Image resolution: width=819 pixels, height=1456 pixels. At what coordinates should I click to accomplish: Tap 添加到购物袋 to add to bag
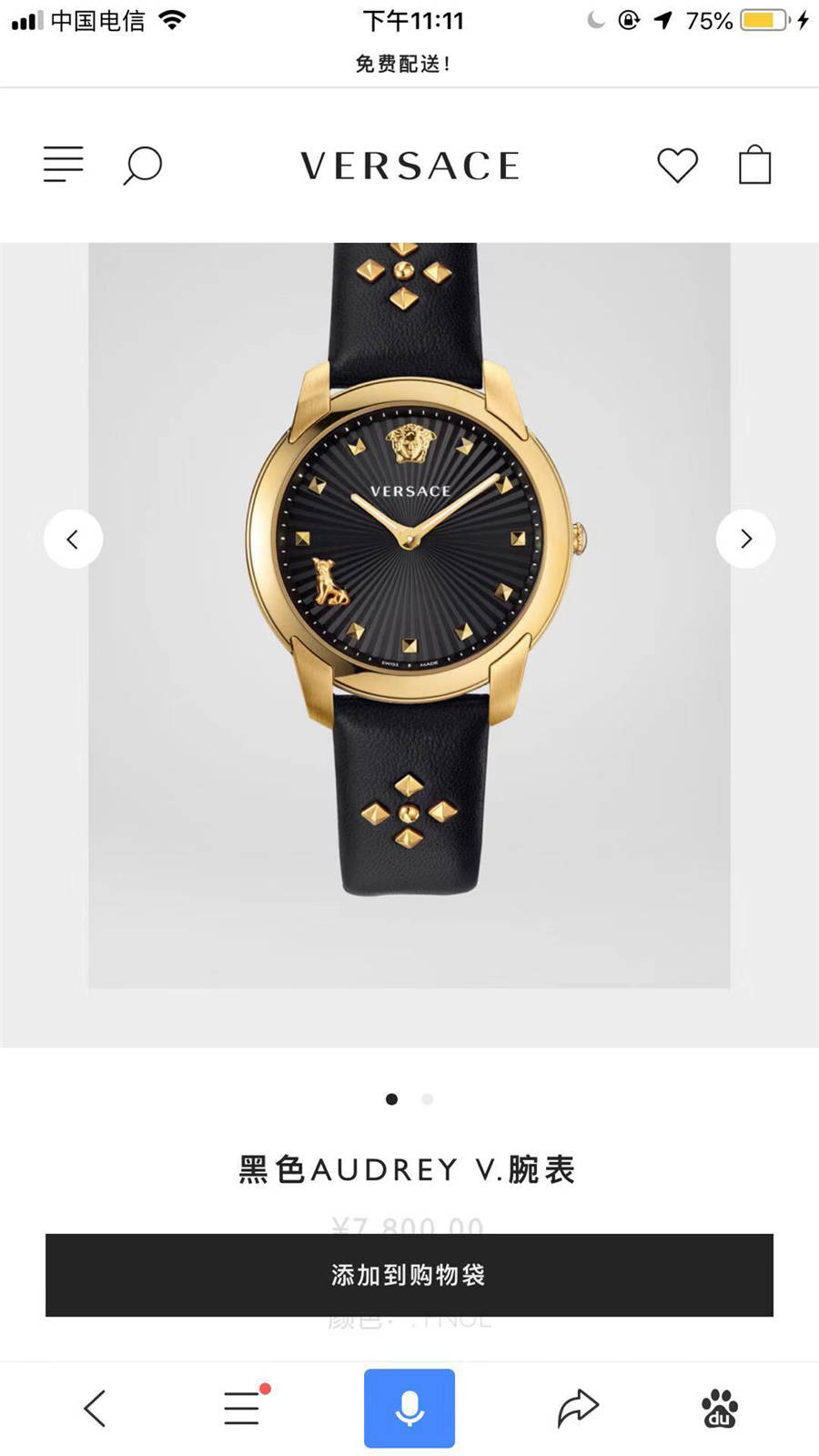tap(409, 1275)
